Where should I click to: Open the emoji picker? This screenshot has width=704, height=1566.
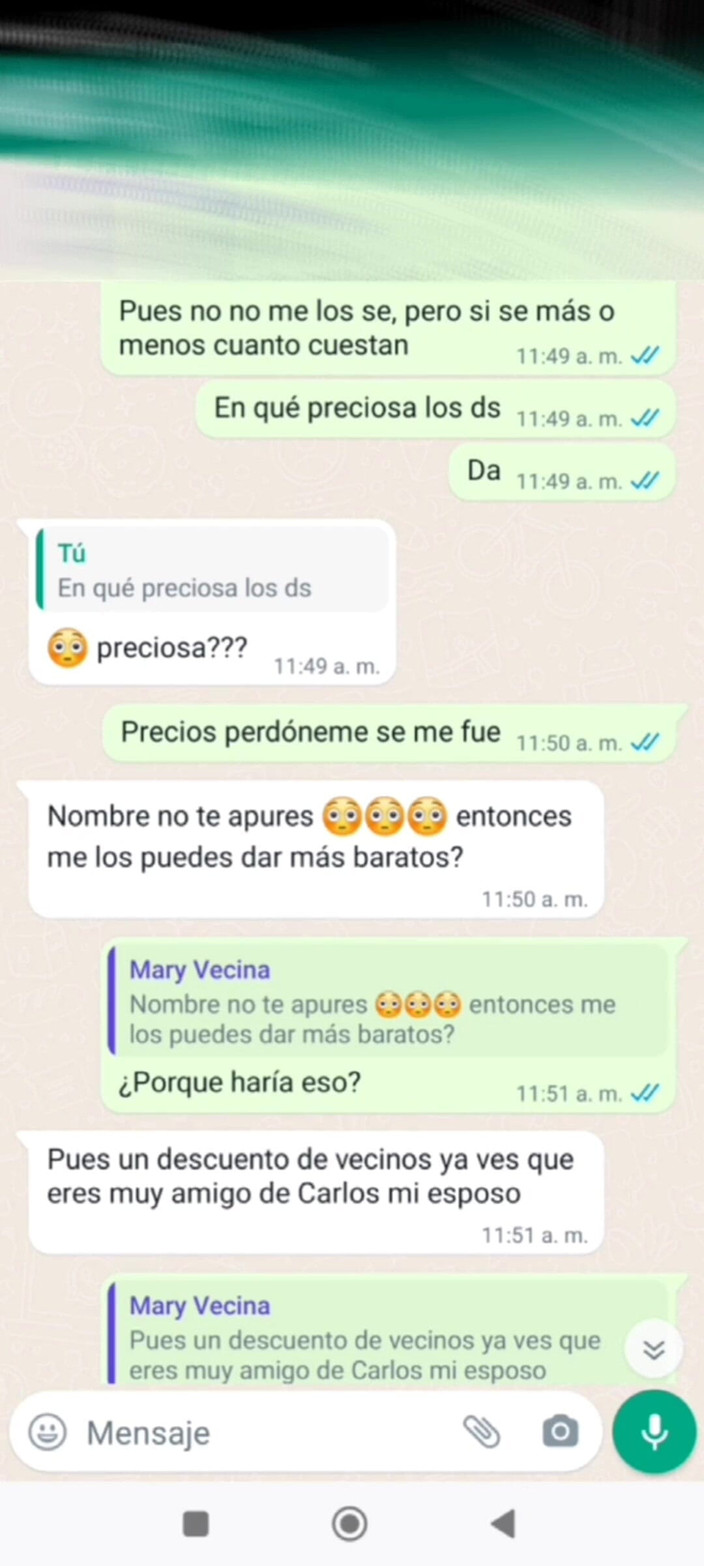tap(47, 1432)
